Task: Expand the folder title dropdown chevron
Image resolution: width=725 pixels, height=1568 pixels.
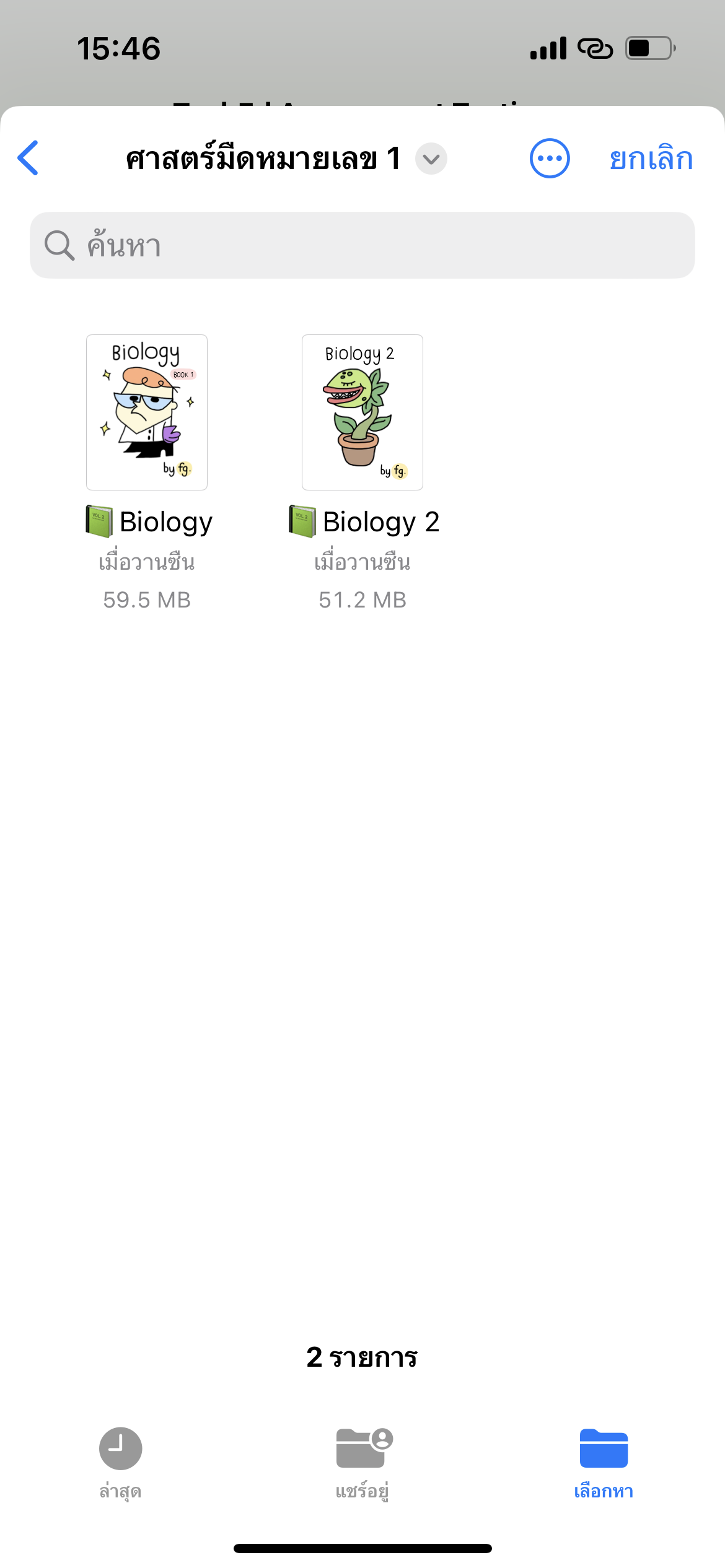Action: 431,159
